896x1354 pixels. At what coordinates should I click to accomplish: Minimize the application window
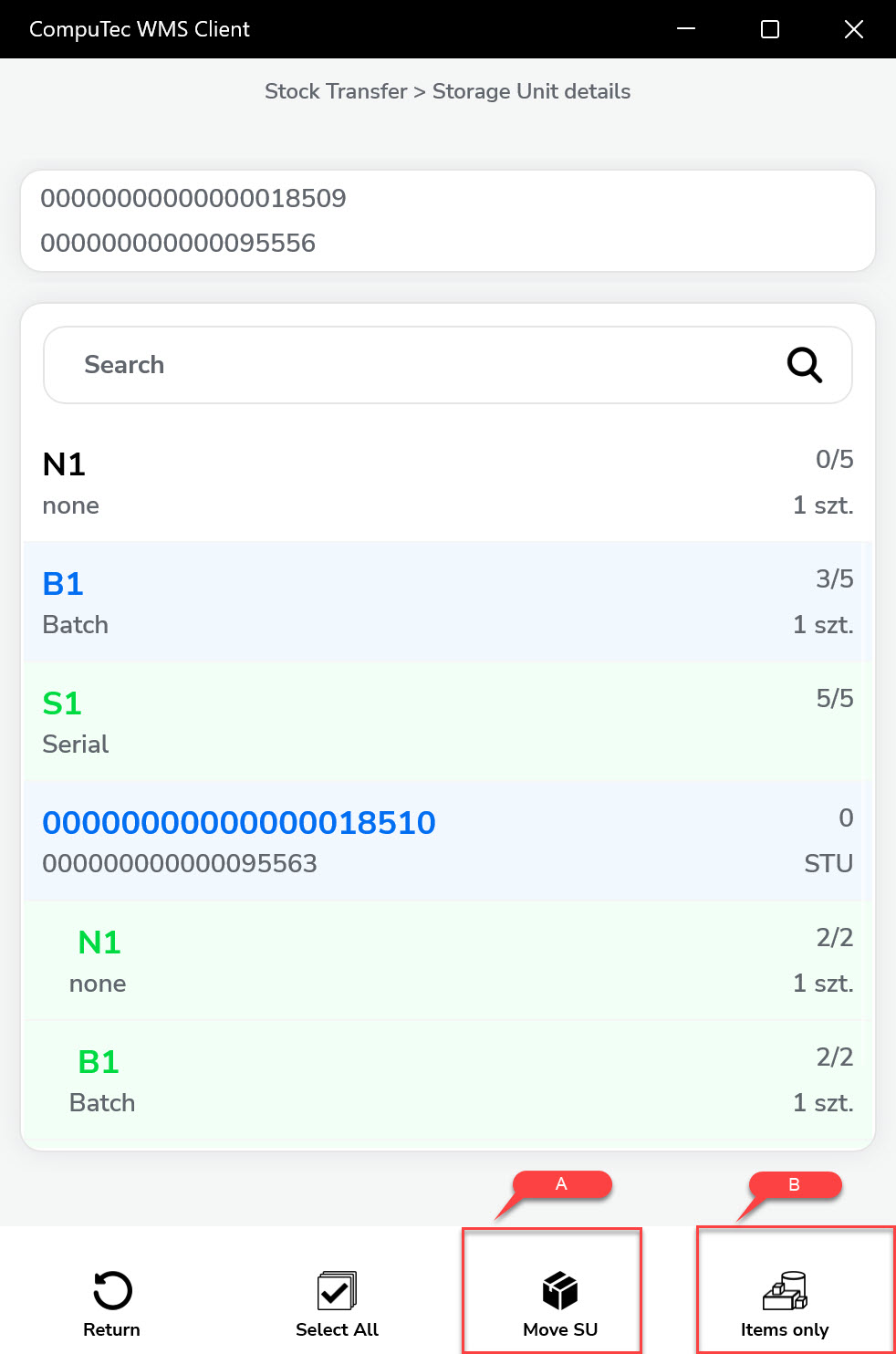(686, 29)
